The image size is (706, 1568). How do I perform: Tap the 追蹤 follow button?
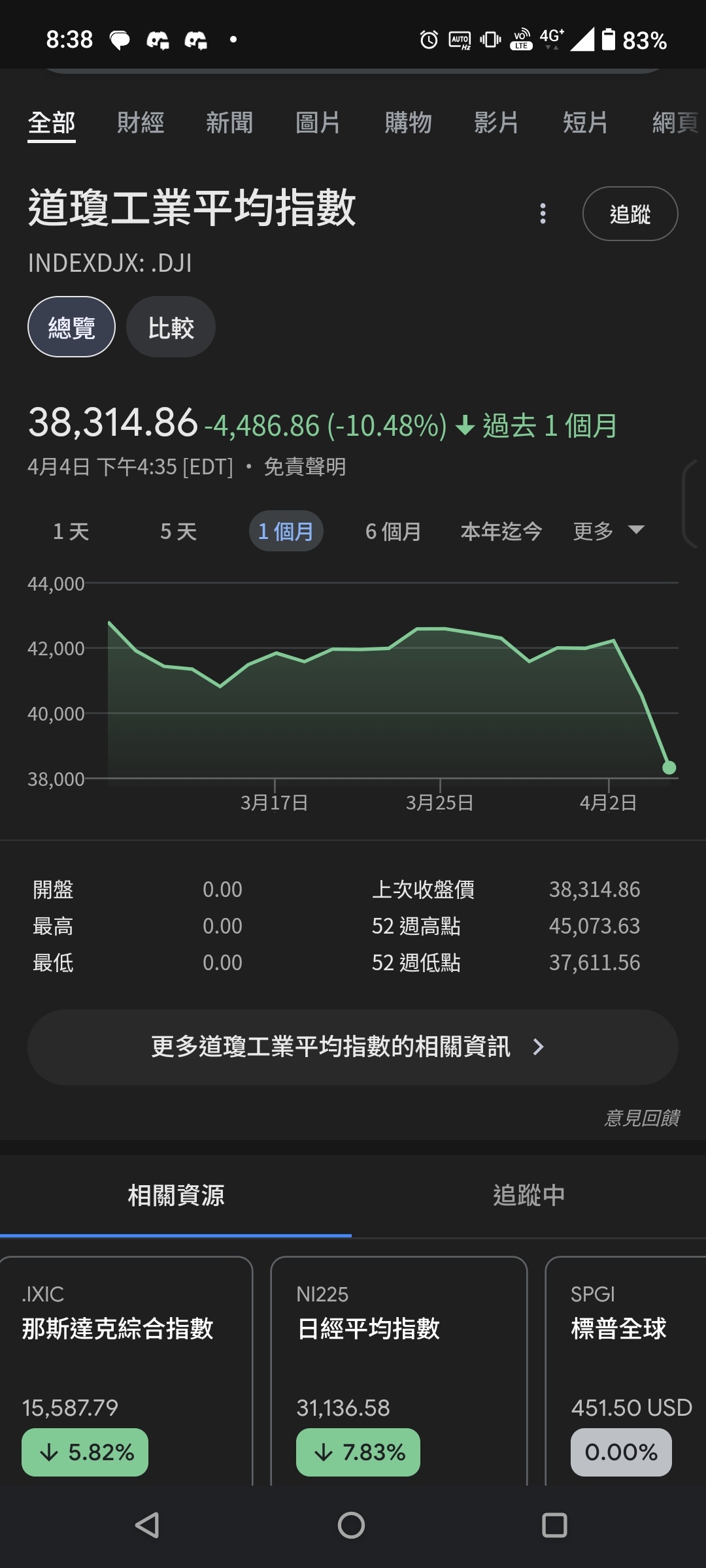pos(630,214)
